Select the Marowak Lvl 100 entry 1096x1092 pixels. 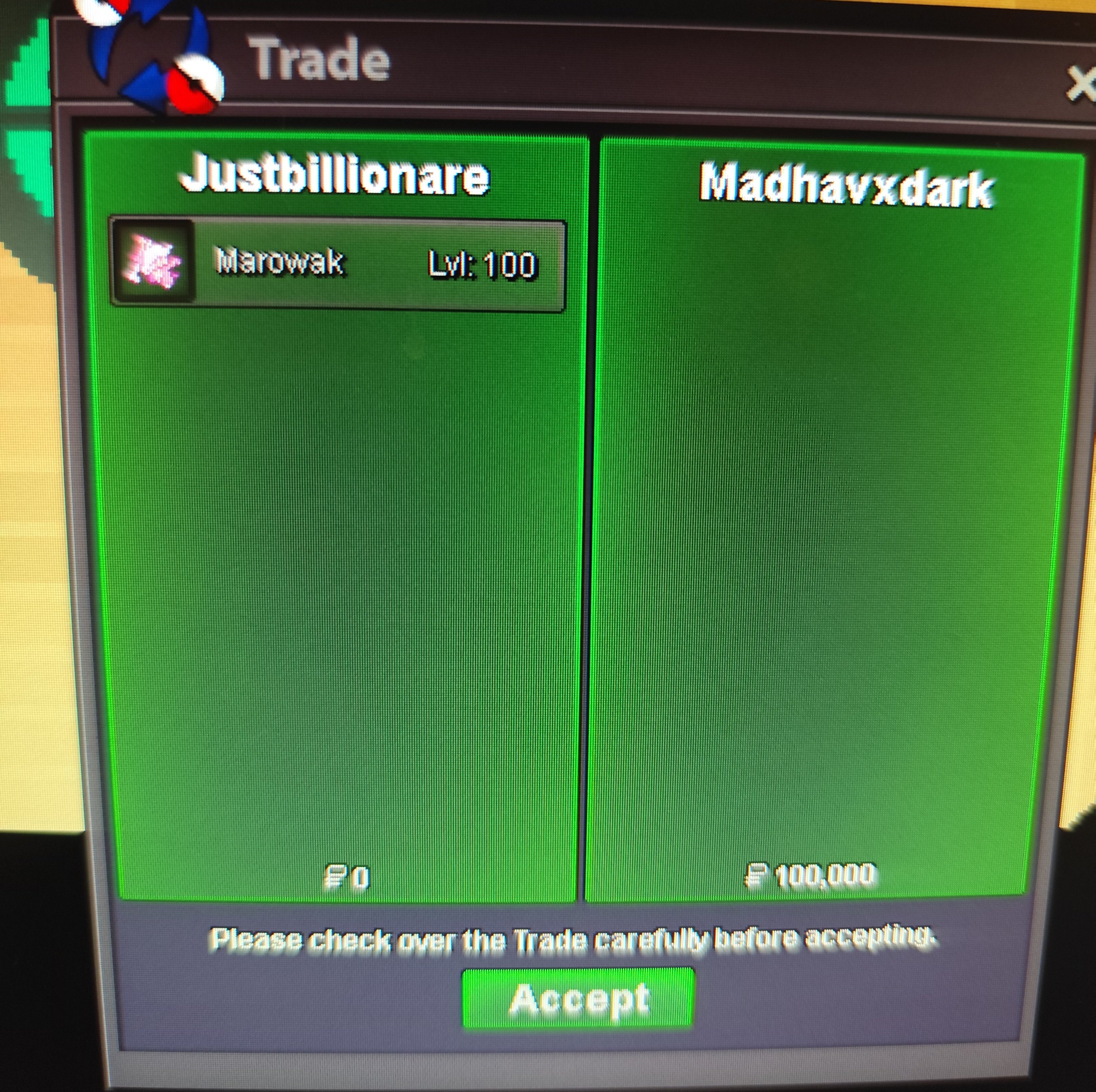[x=337, y=264]
